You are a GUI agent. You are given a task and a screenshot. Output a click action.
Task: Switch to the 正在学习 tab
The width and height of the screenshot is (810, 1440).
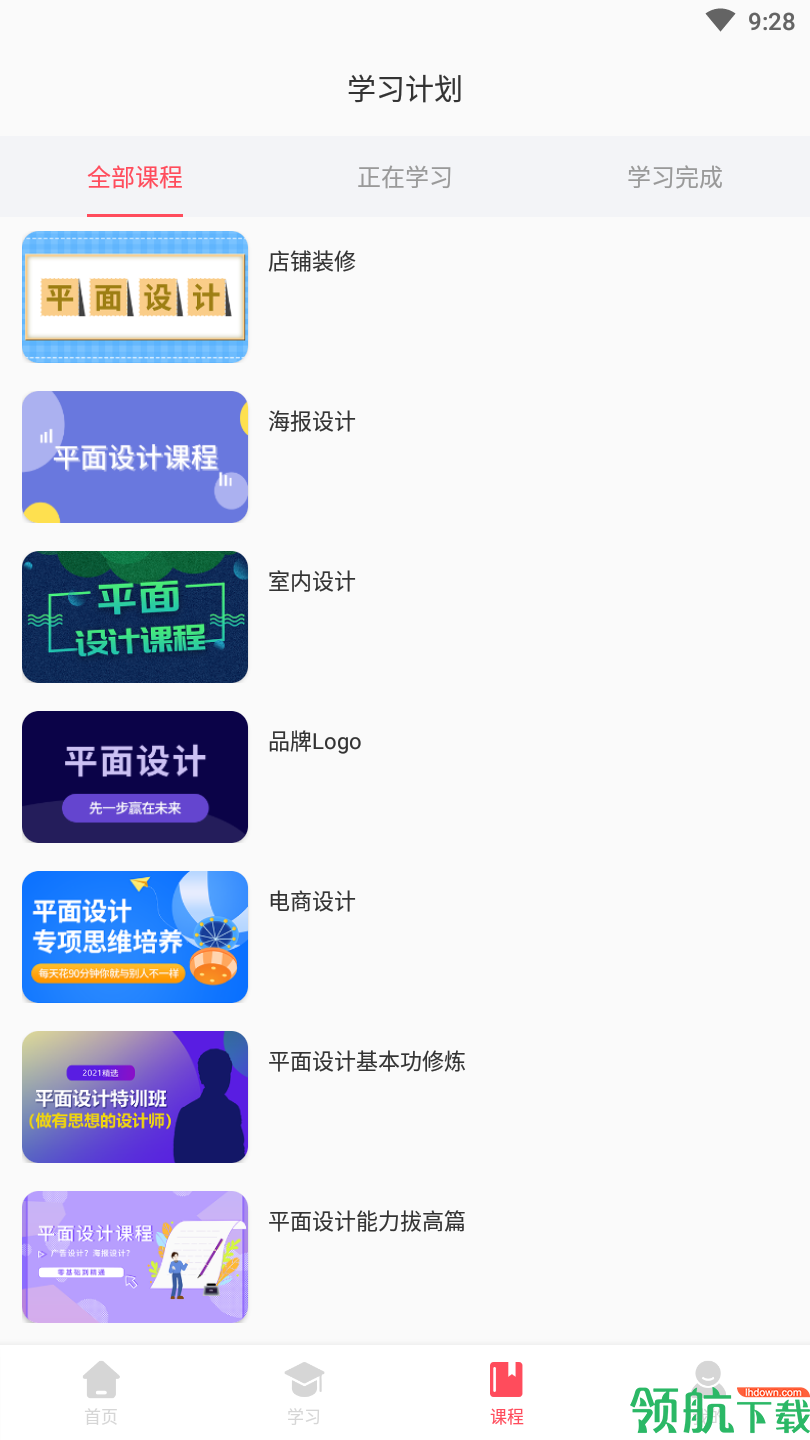[404, 177]
